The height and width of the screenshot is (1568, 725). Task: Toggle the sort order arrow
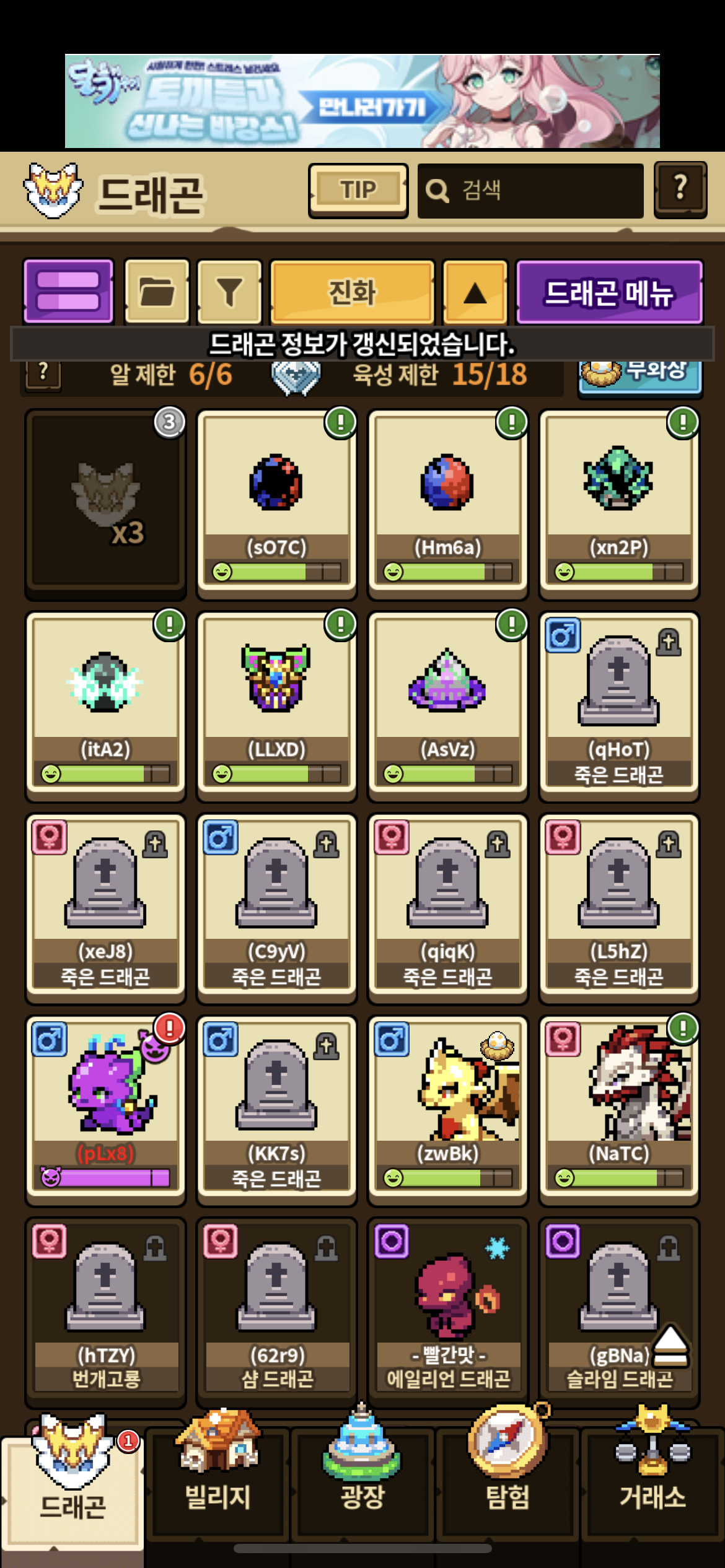coord(475,291)
